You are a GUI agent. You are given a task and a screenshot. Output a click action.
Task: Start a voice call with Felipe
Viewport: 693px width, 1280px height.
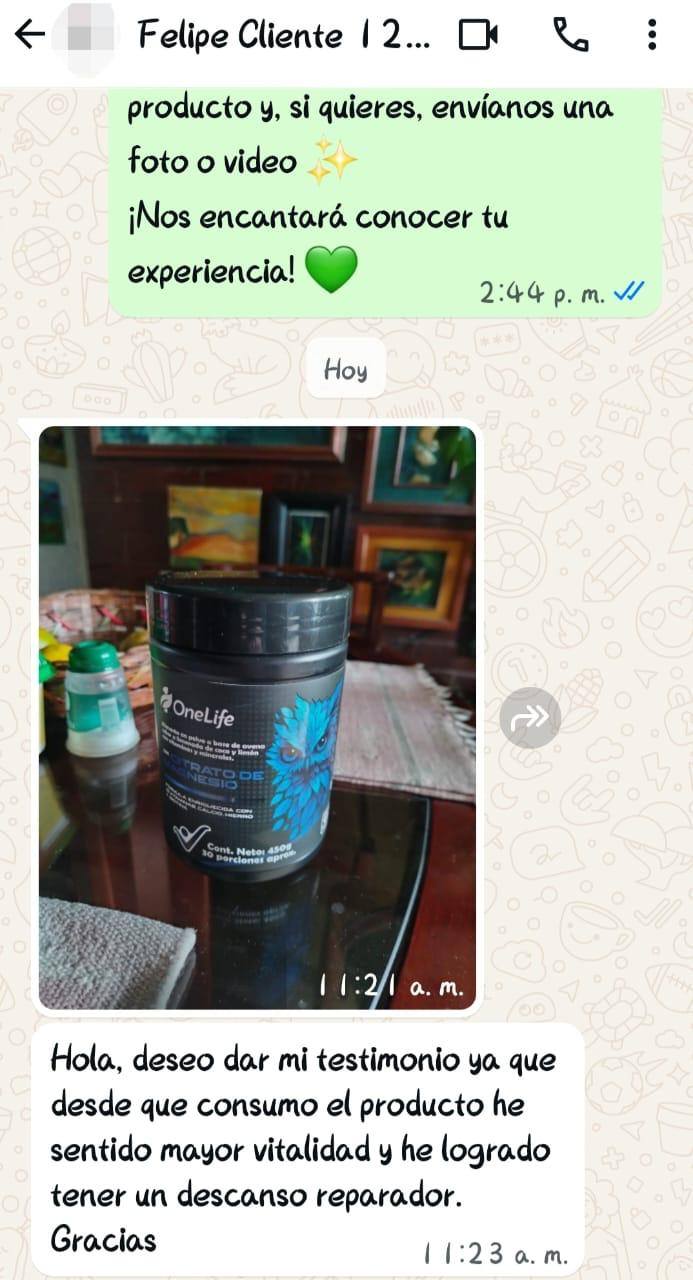pyautogui.click(x=570, y=36)
